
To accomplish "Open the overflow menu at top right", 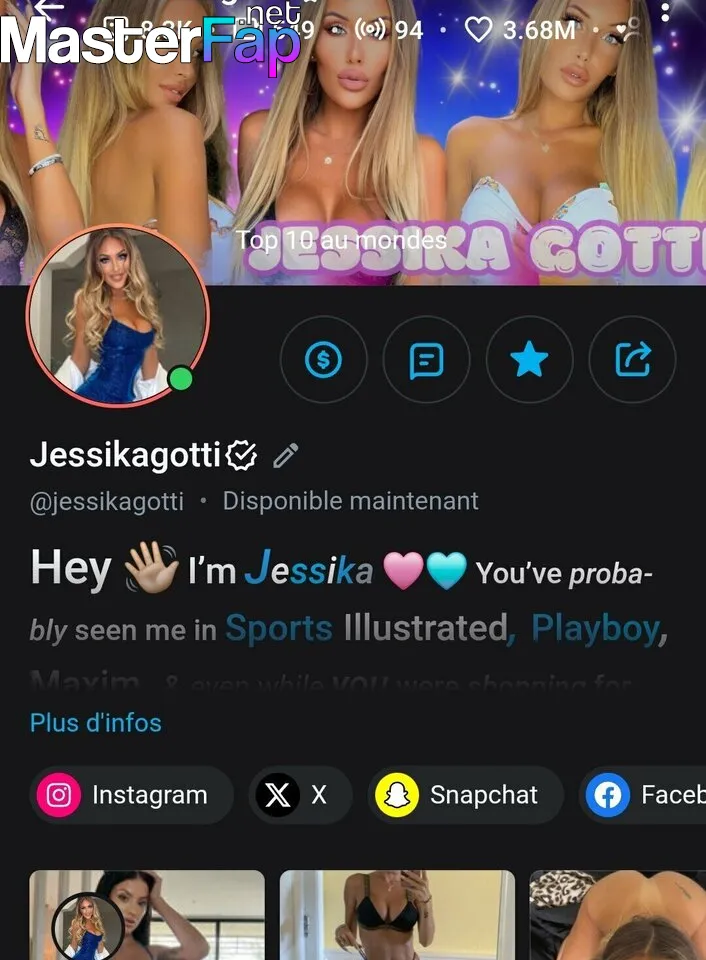I will pos(666,12).
